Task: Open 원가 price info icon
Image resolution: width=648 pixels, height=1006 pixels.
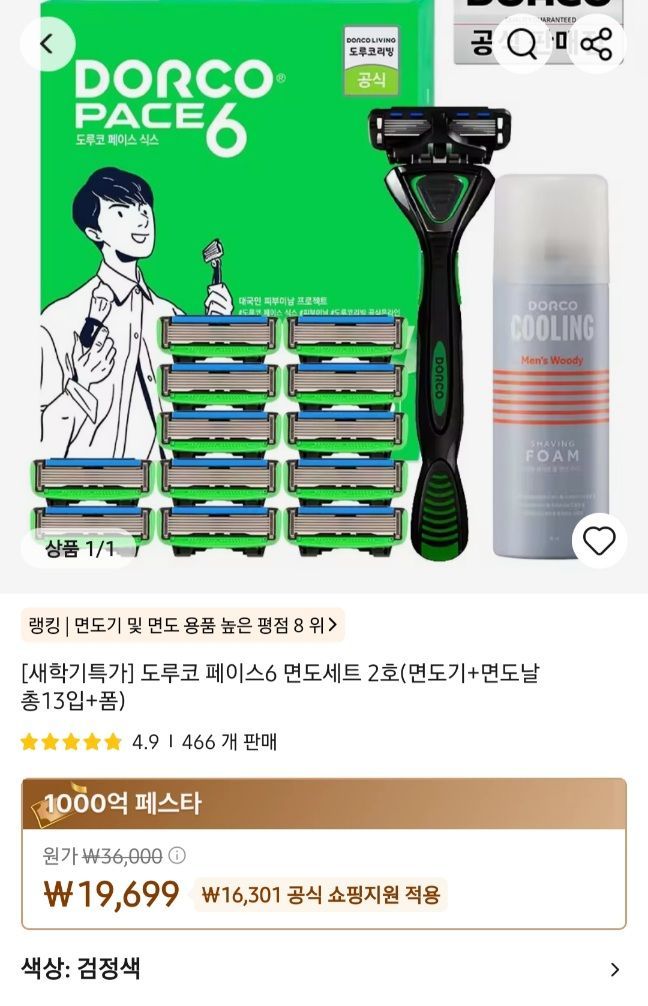Action: point(177,856)
